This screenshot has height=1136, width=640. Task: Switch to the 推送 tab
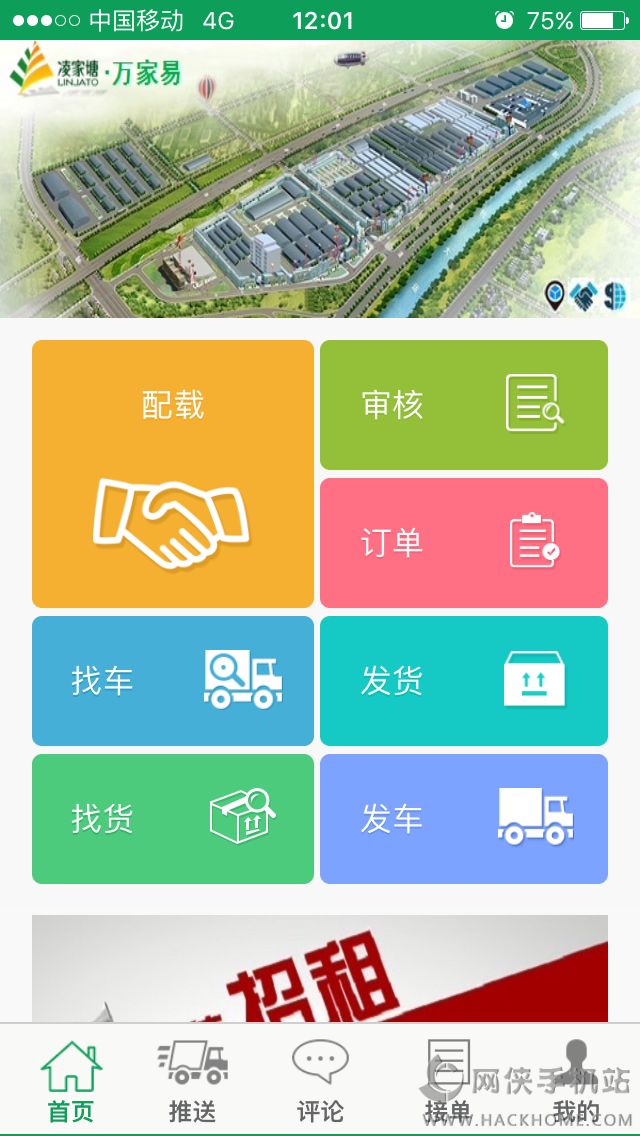(x=192, y=1080)
